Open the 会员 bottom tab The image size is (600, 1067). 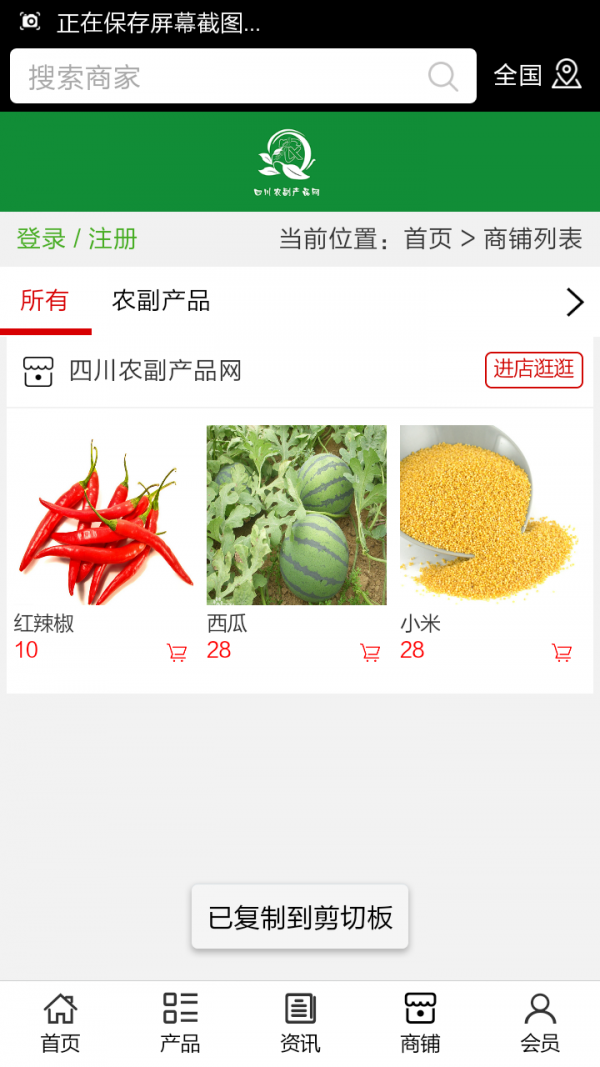(x=540, y=1023)
